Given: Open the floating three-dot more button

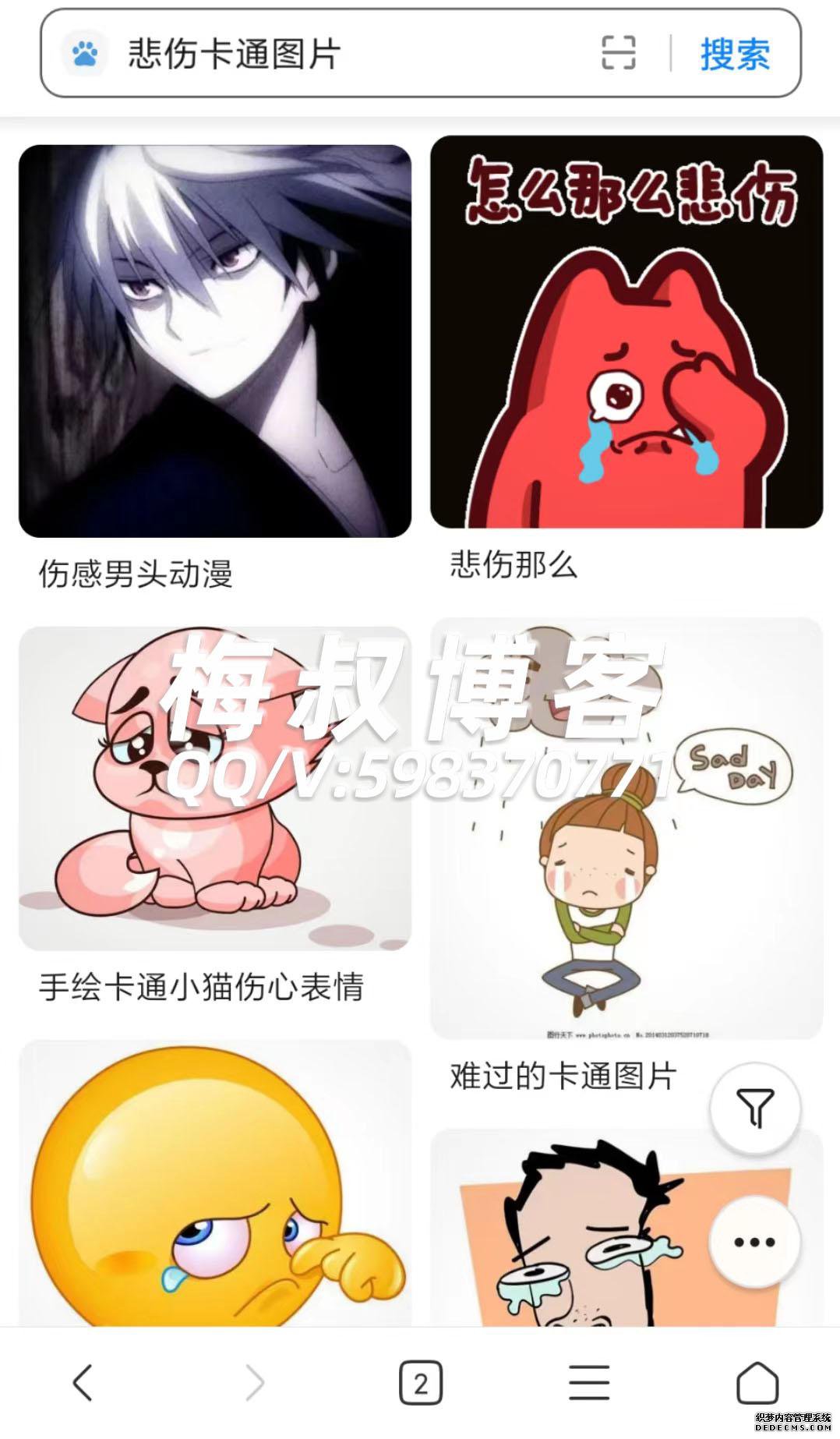Looking at the screenshot, I should pos(754,1241).
